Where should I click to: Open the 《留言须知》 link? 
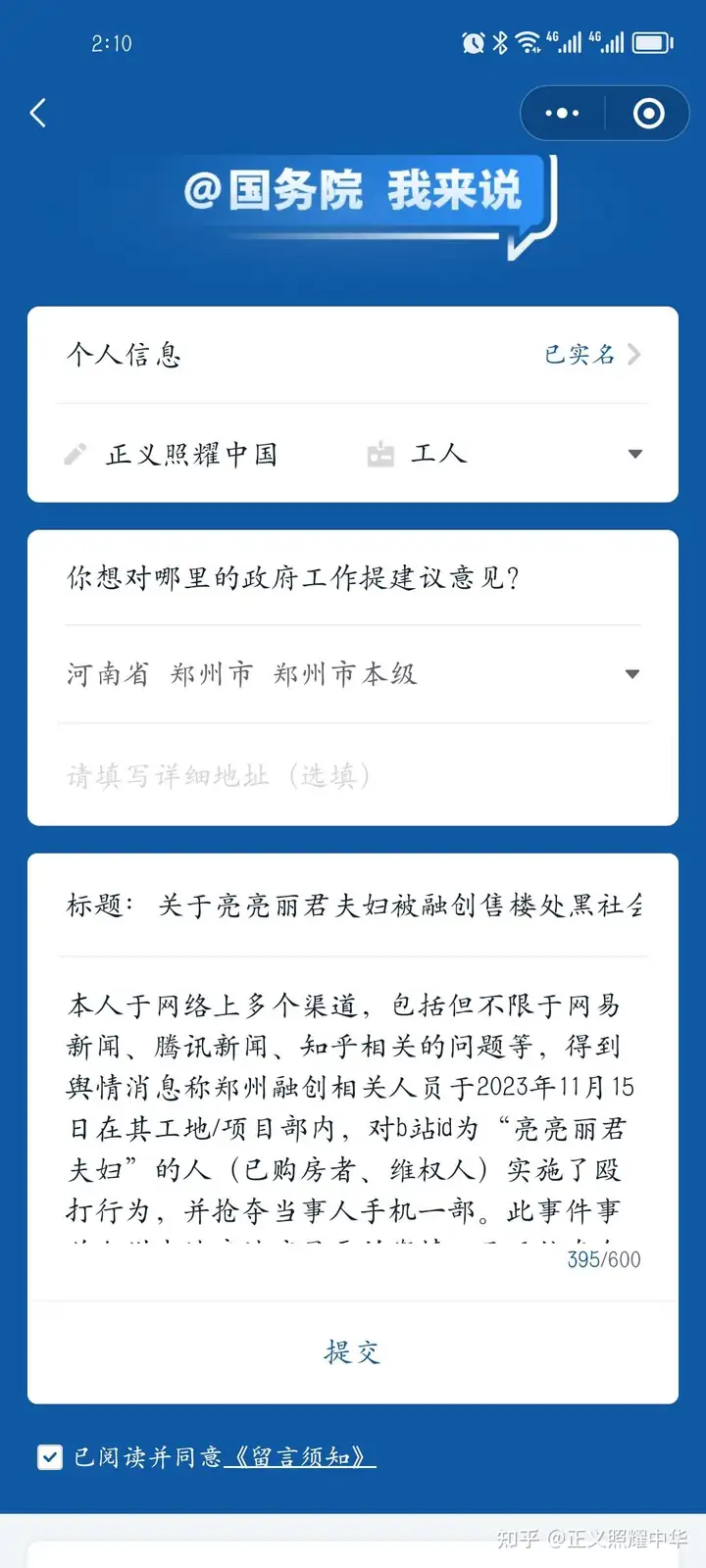[300, 1457]
